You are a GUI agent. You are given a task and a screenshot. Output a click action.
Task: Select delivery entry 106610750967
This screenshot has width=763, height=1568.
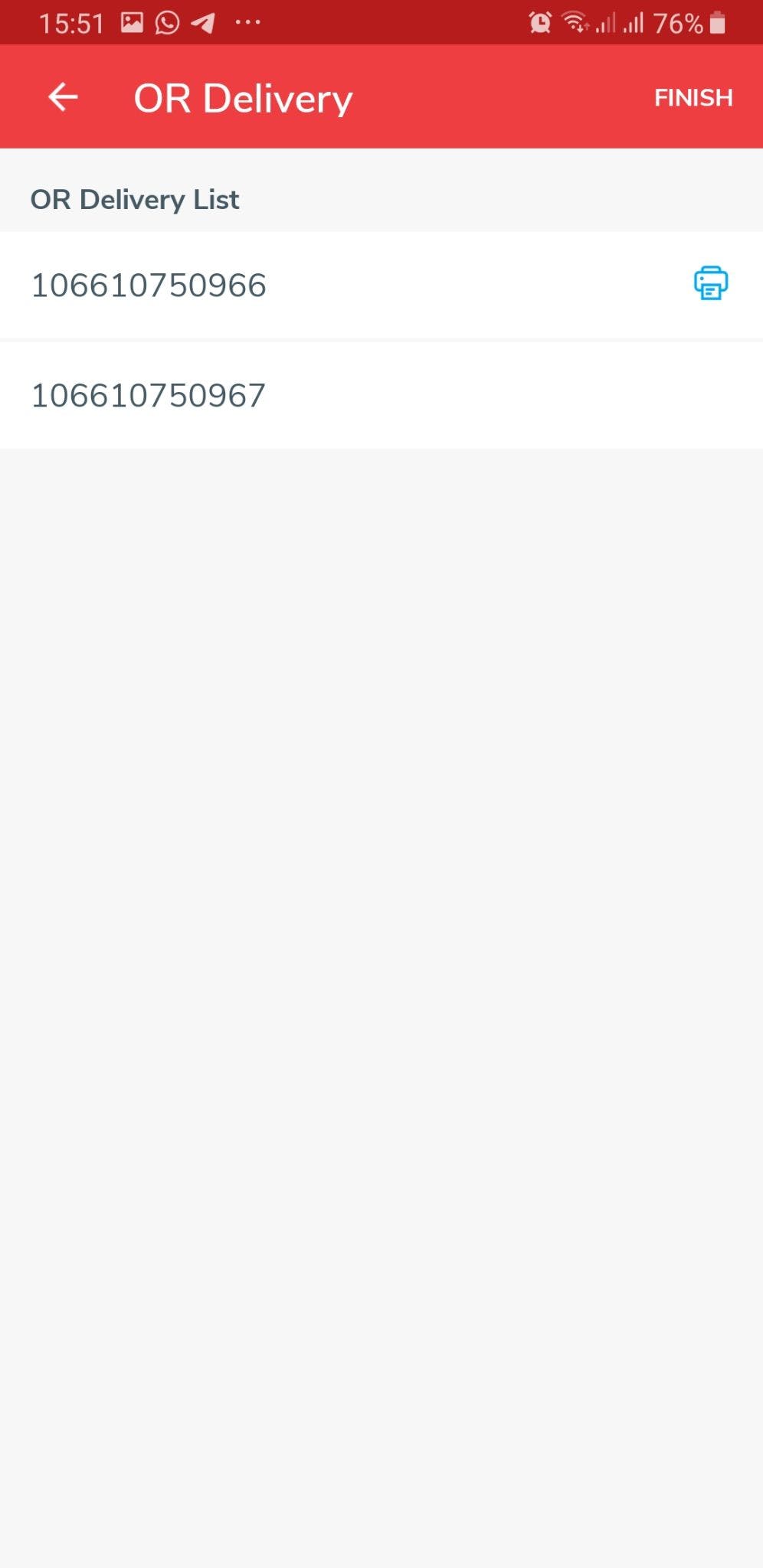click(x=149, y=396)
